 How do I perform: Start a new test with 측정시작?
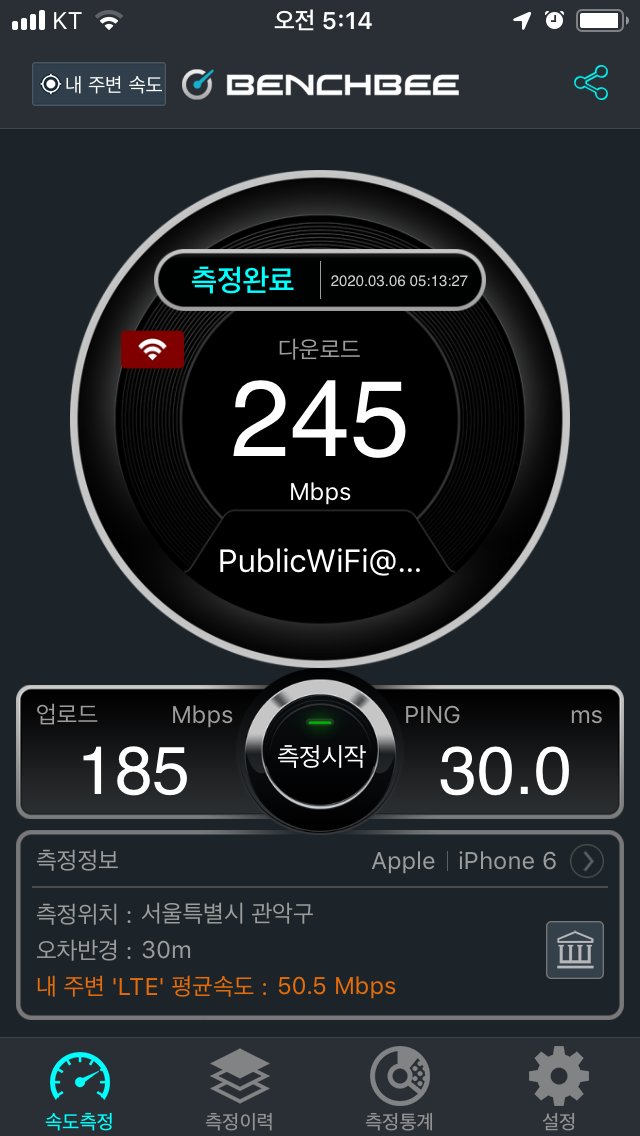(320, 756)
